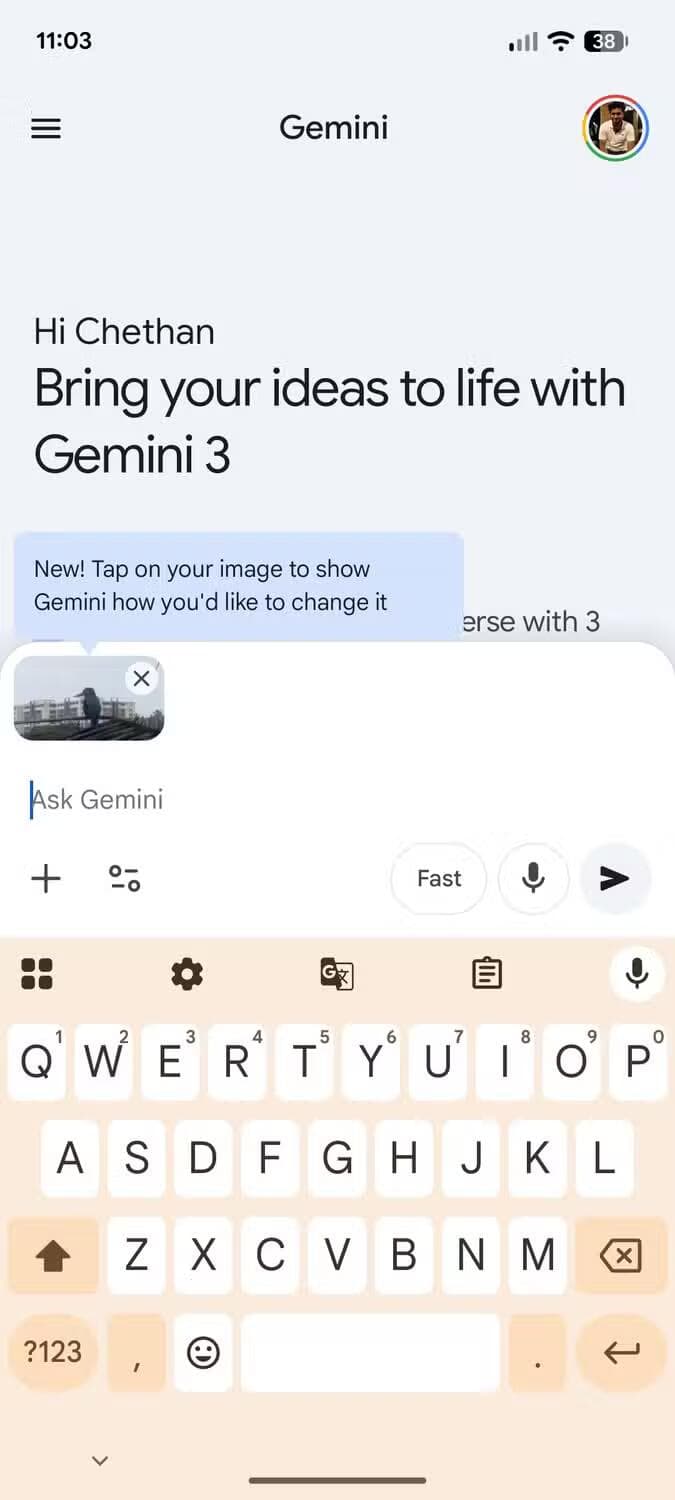Open the emoji keyboard
675x1500 pixels.
[x=203, y=1353]
